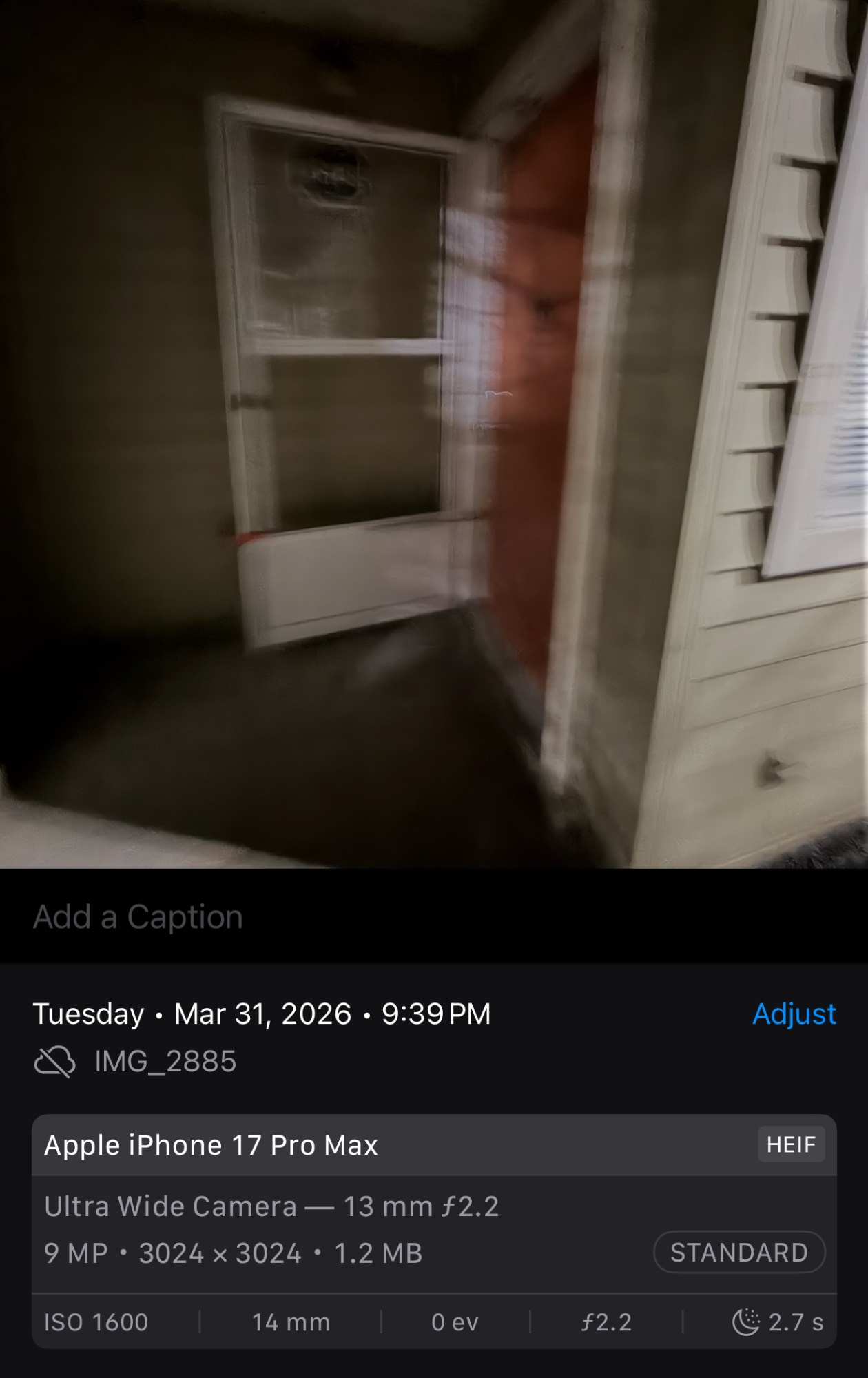Image resolution: width=868 pixels, height=1378 pixels.
Task: Tap the STANDARD photographic style badge
Action: (738, 1252)
